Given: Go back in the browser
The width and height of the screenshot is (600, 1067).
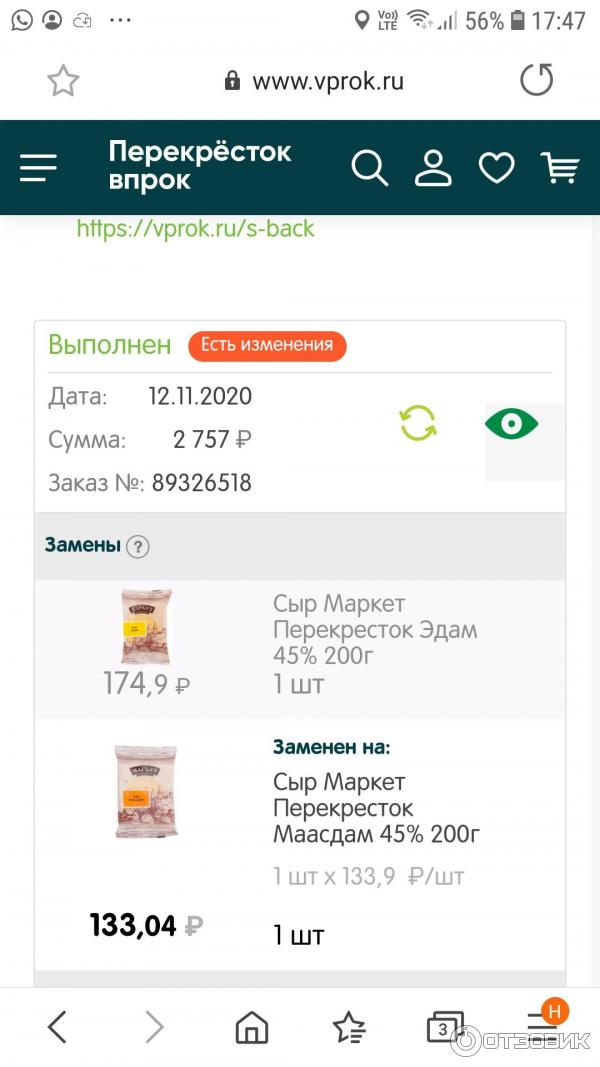Looking at the screenshot, I should 57,1027.
